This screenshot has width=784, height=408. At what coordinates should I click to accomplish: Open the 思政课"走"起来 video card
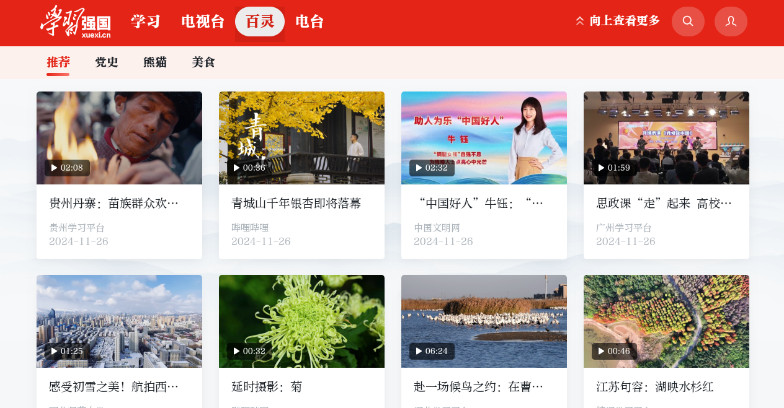[666, 175]
